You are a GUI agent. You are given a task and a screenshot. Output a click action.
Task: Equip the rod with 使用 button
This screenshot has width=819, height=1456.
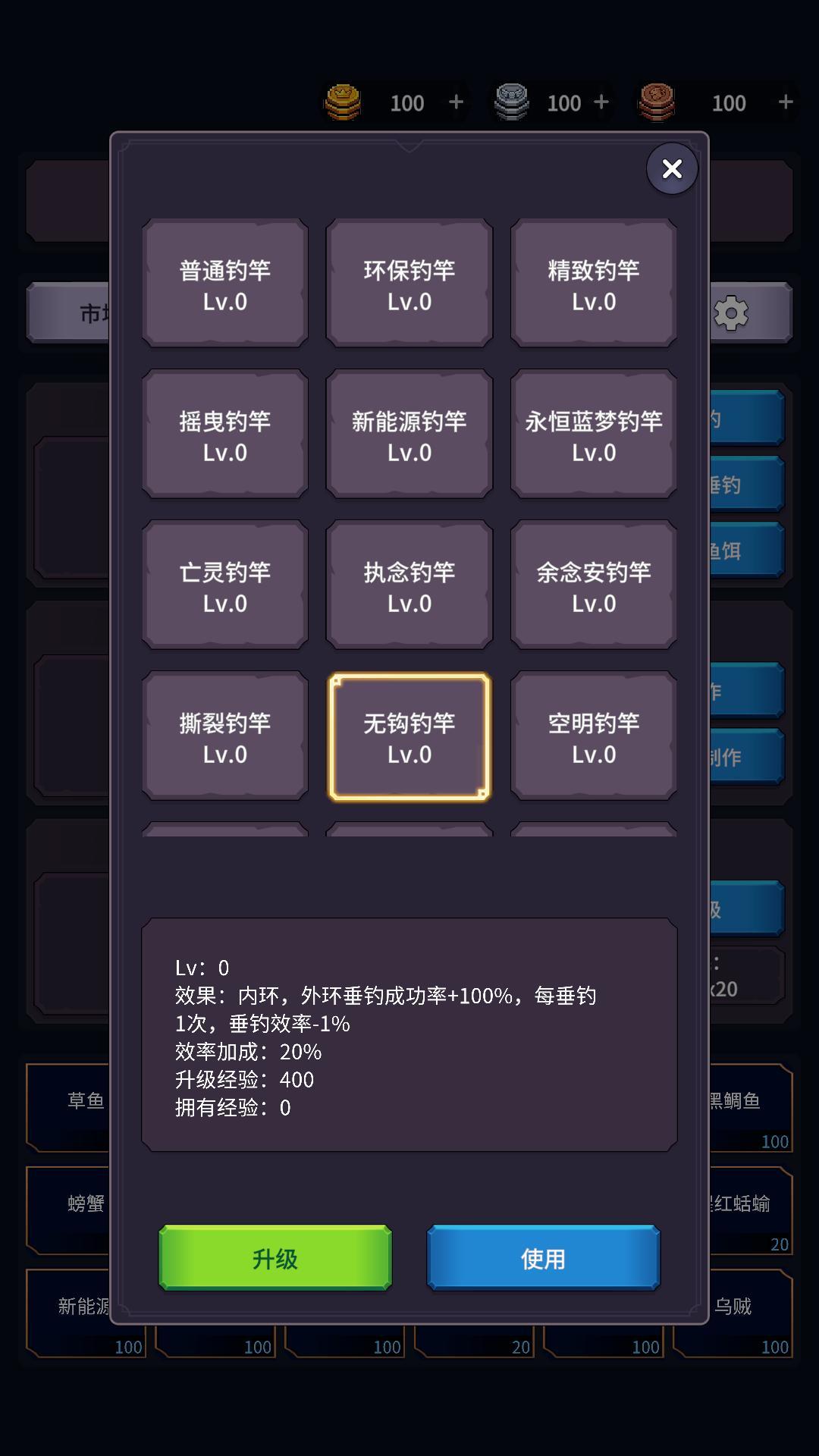(x=543, y=1258)
